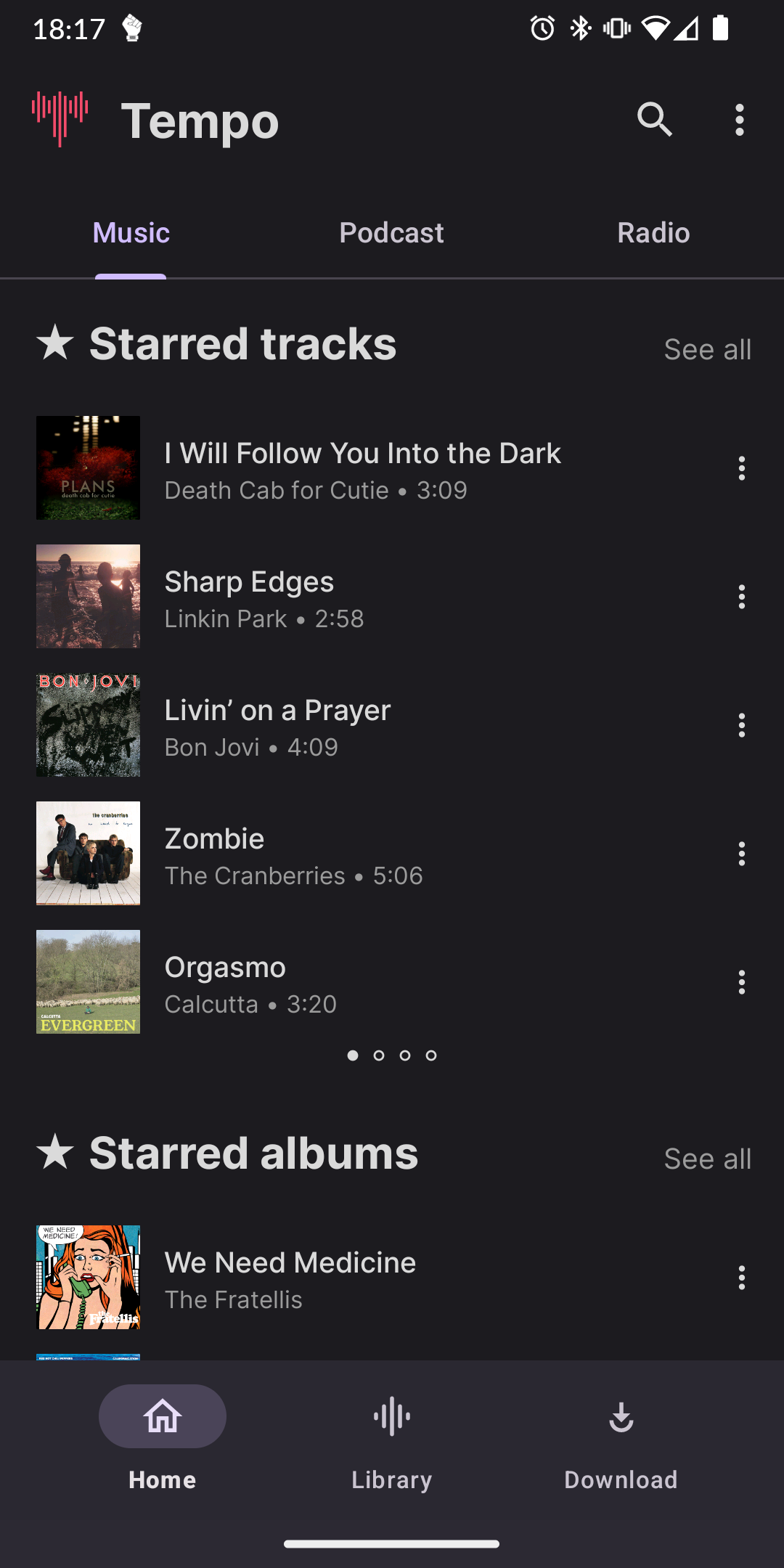
Task: Open options for Sharp Edges track
Action: (x=741, y=597)
